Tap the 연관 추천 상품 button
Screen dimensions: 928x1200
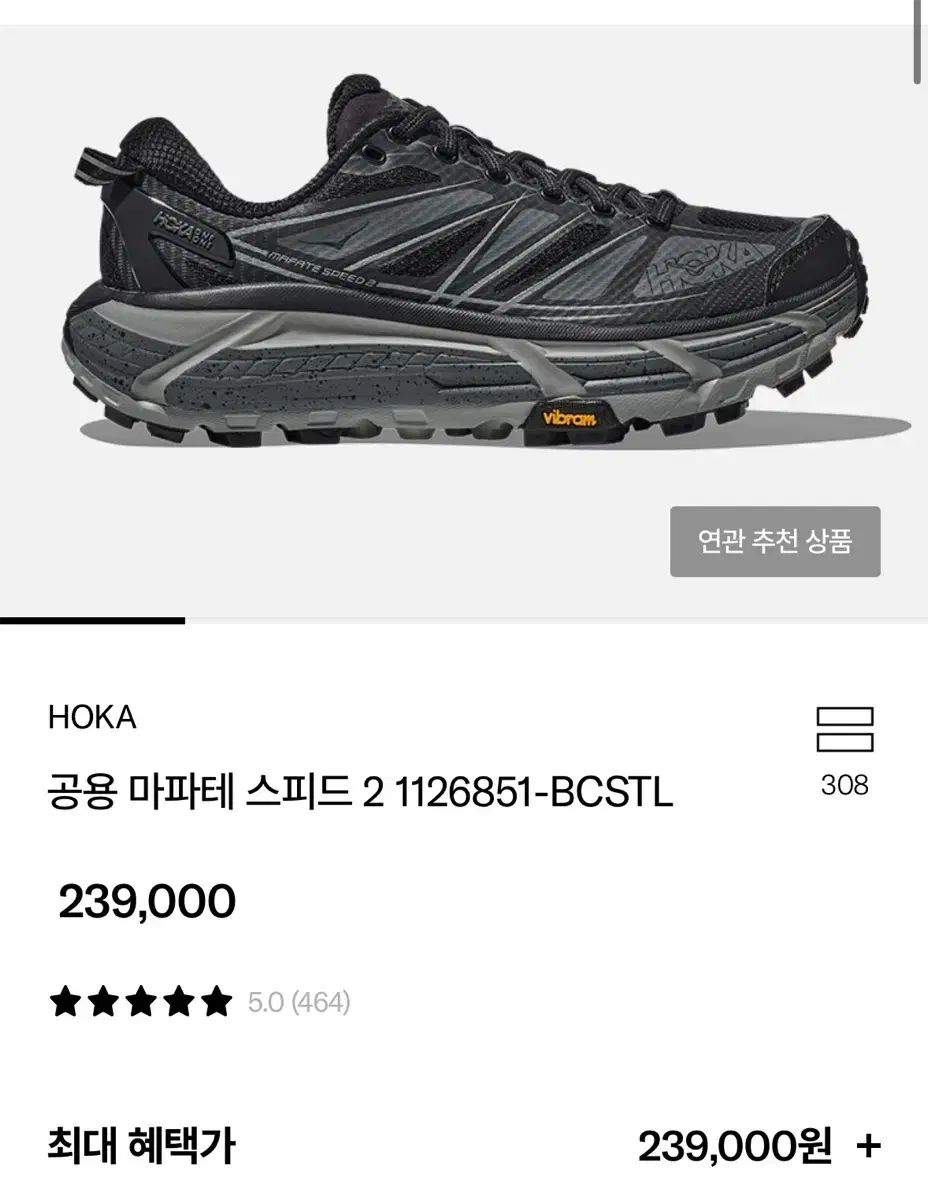(x=775, y=541)
